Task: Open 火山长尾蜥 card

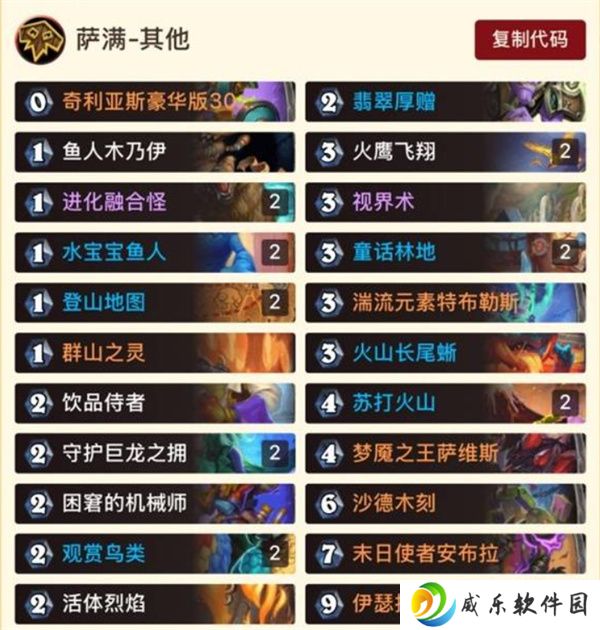Action: tap(445, 352)
